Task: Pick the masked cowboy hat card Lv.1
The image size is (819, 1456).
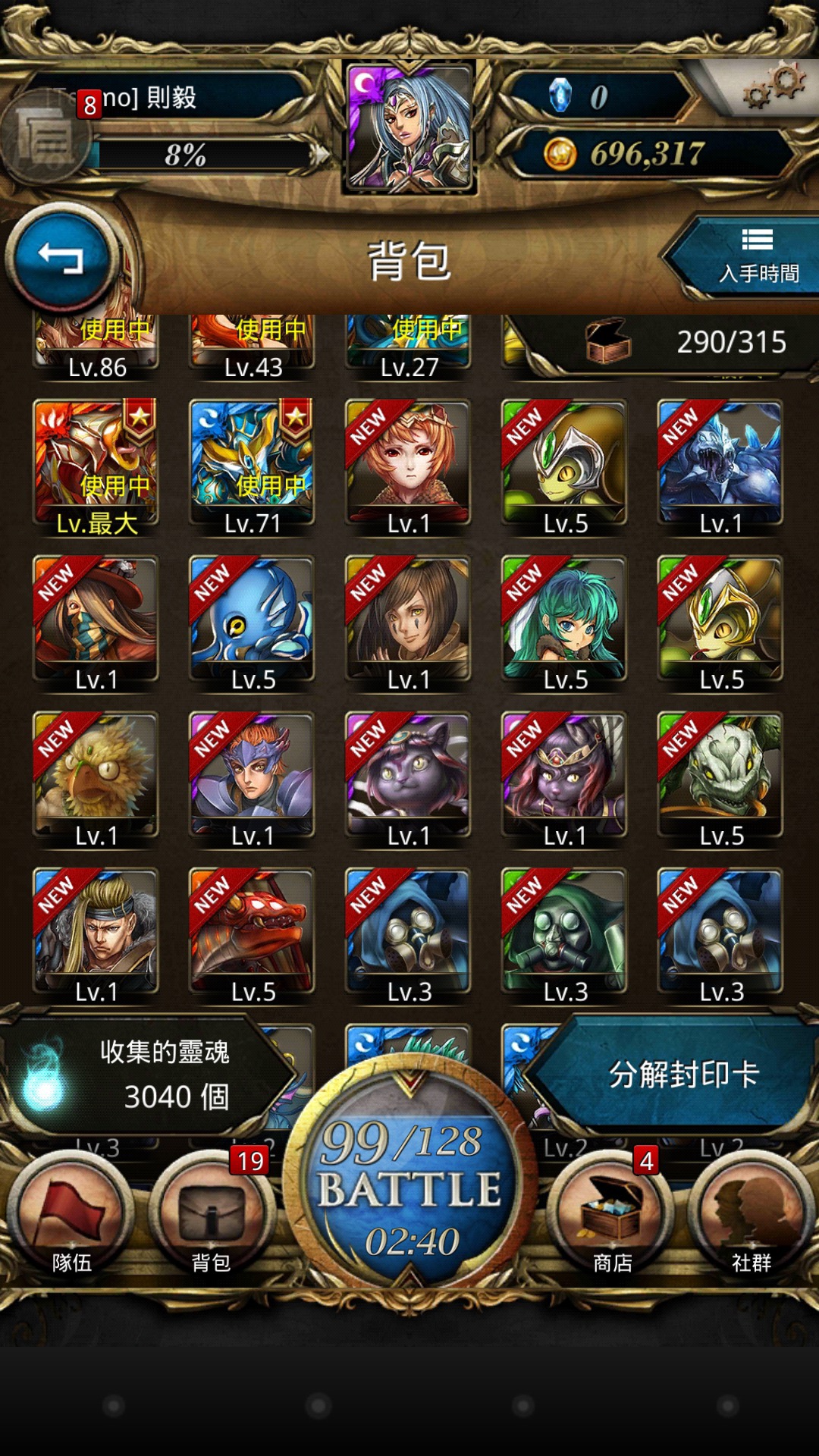Action: coord(96,624)
